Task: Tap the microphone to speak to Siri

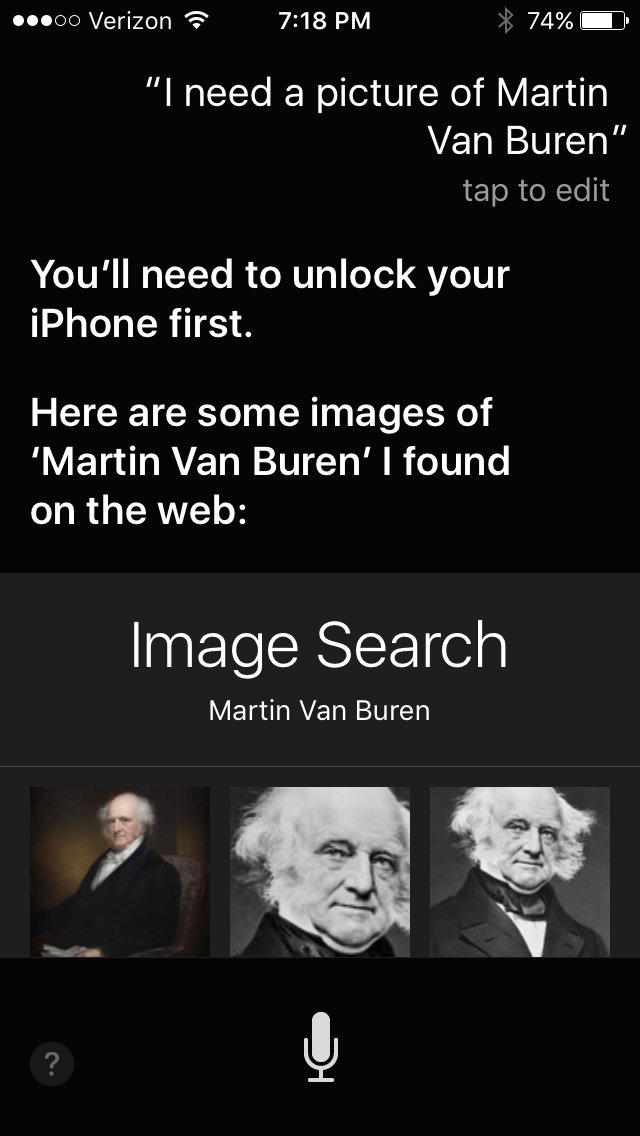Action: pos(320,1046)
